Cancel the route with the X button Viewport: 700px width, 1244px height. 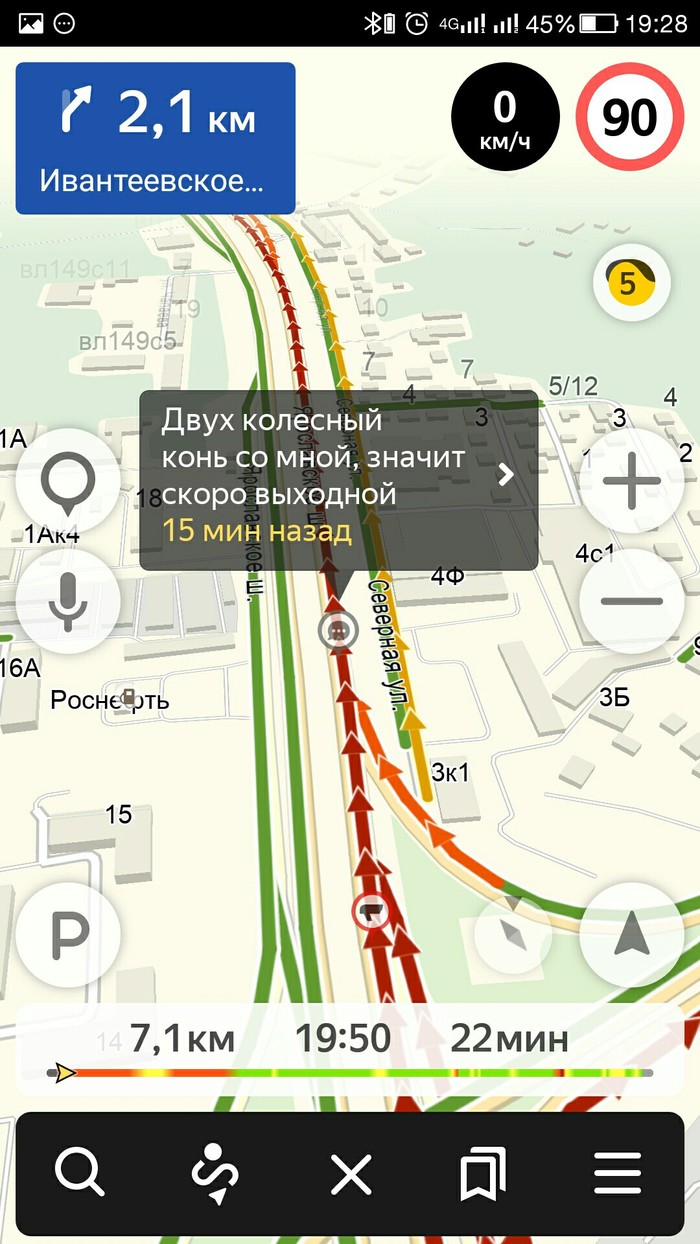click(351, 1173)
